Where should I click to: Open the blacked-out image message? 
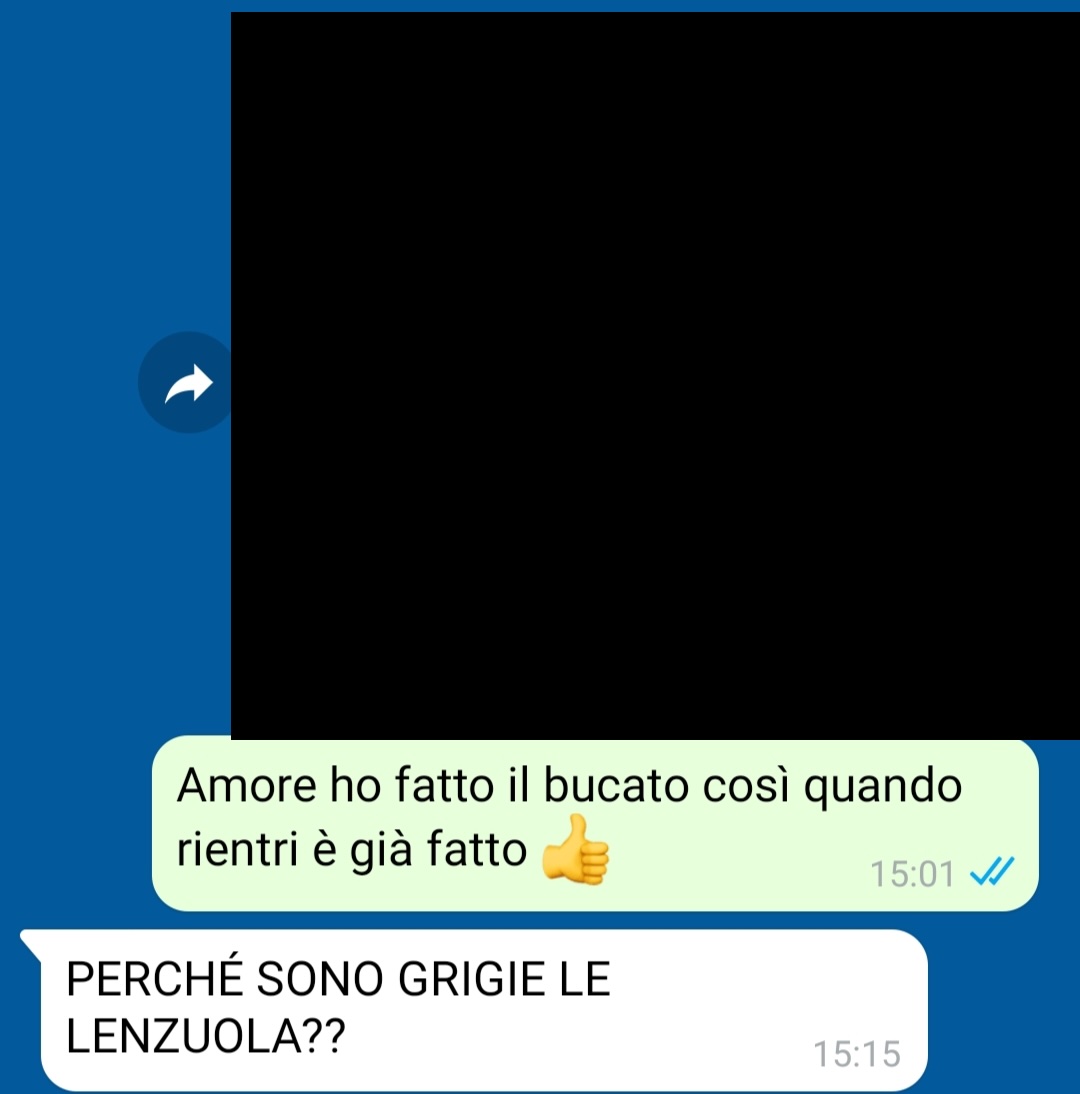(x=655, y=375)
